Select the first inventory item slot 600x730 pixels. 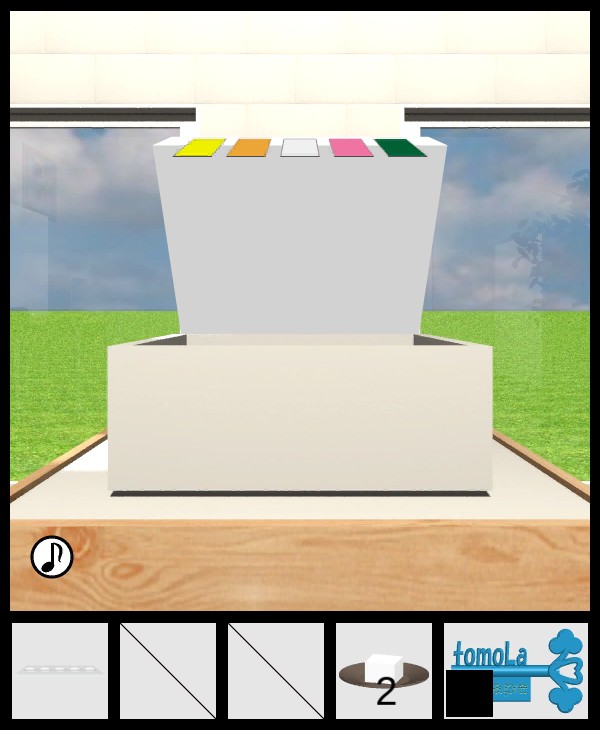[60, 670]
